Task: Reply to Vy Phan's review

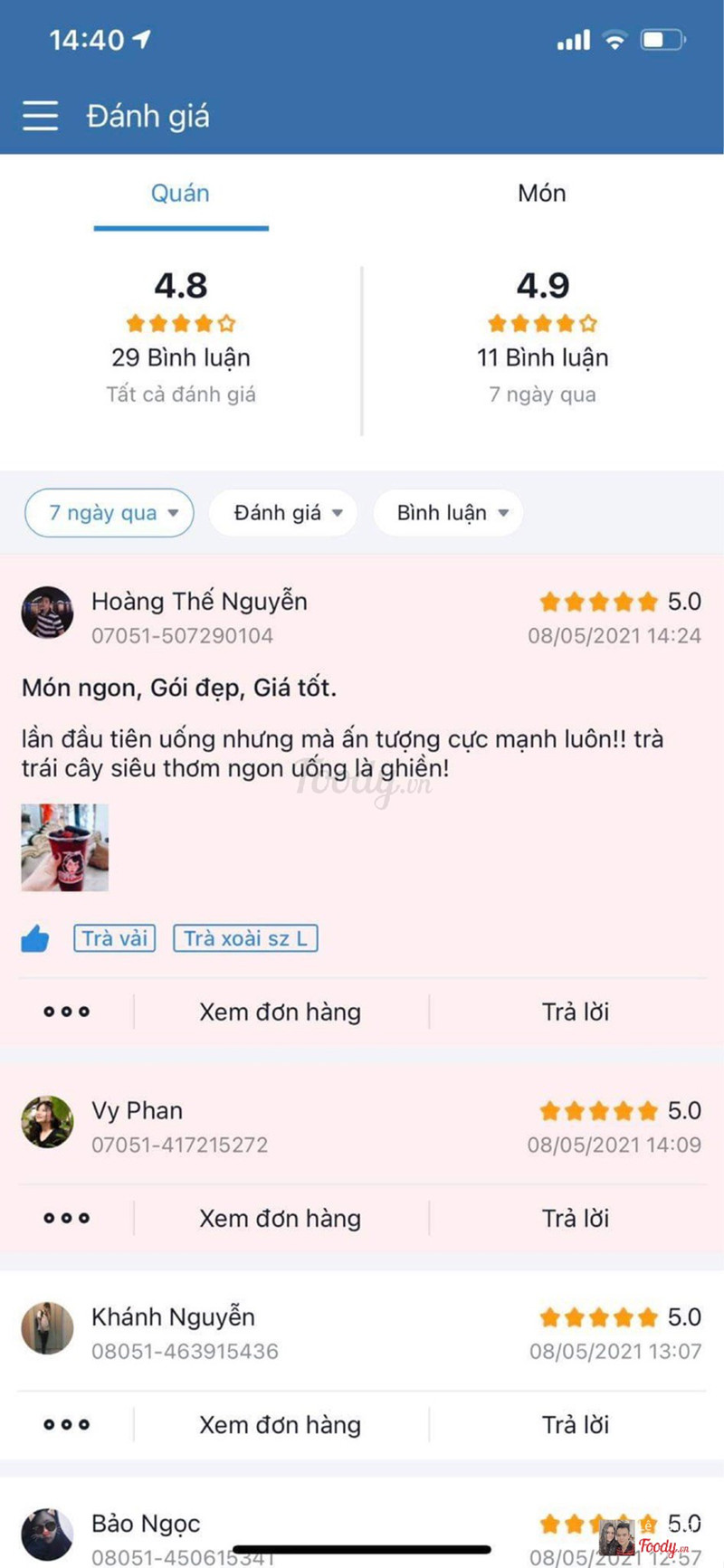Action: 575,1218
